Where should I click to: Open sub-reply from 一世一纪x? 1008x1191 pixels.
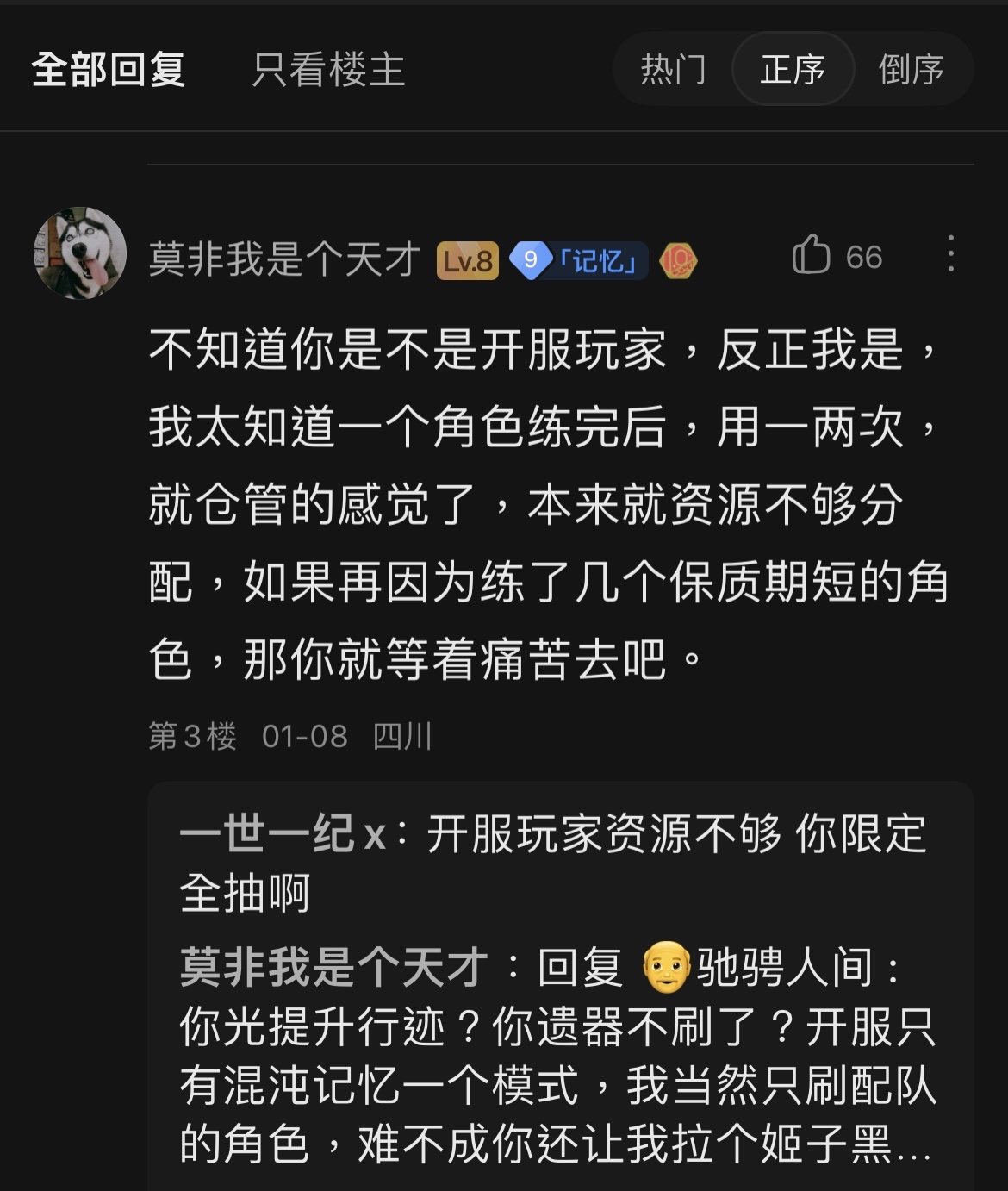coord(551,862)
